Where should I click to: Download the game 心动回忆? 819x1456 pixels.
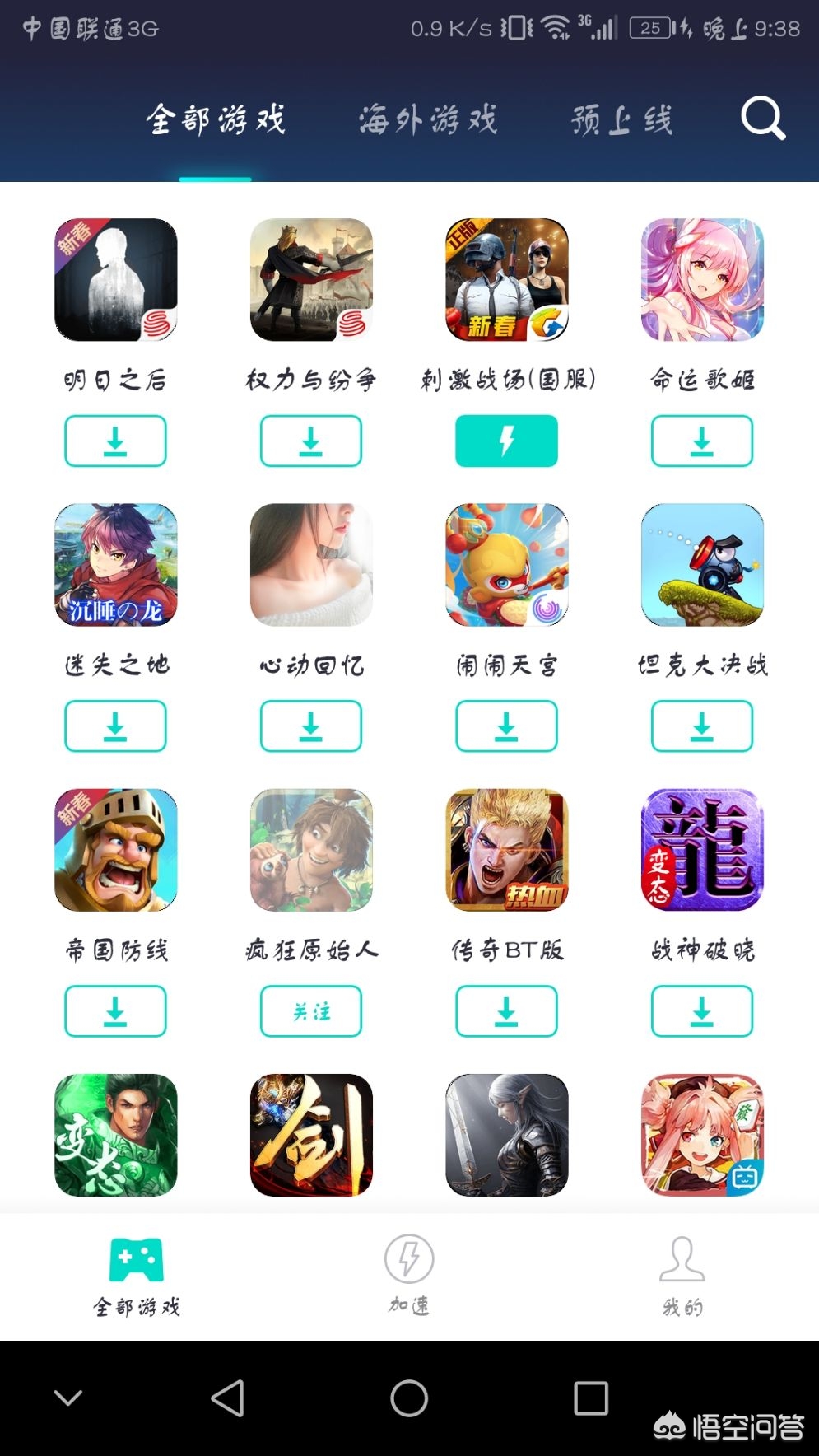click(311, 726)
